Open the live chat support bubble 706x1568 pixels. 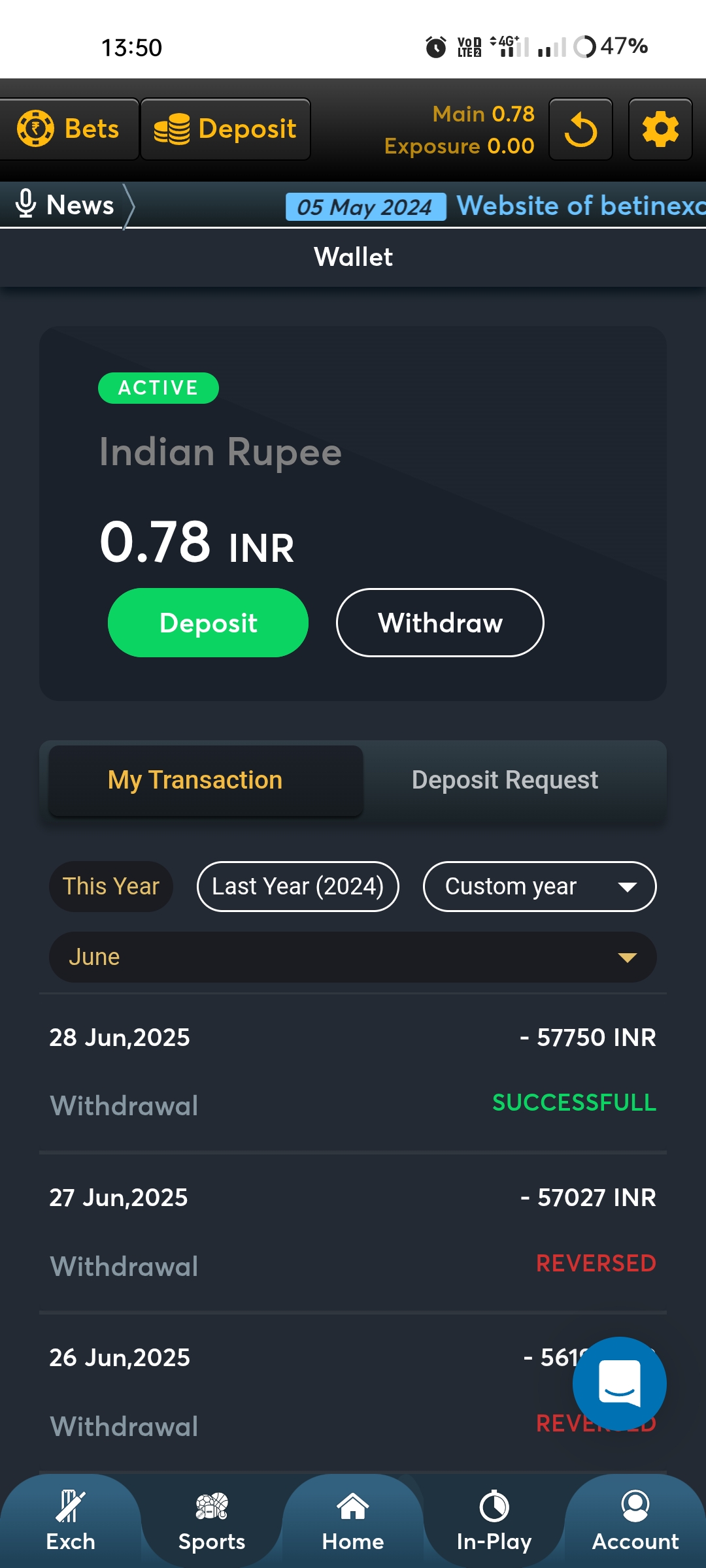pyautogui.click(x=619, y=1383)
